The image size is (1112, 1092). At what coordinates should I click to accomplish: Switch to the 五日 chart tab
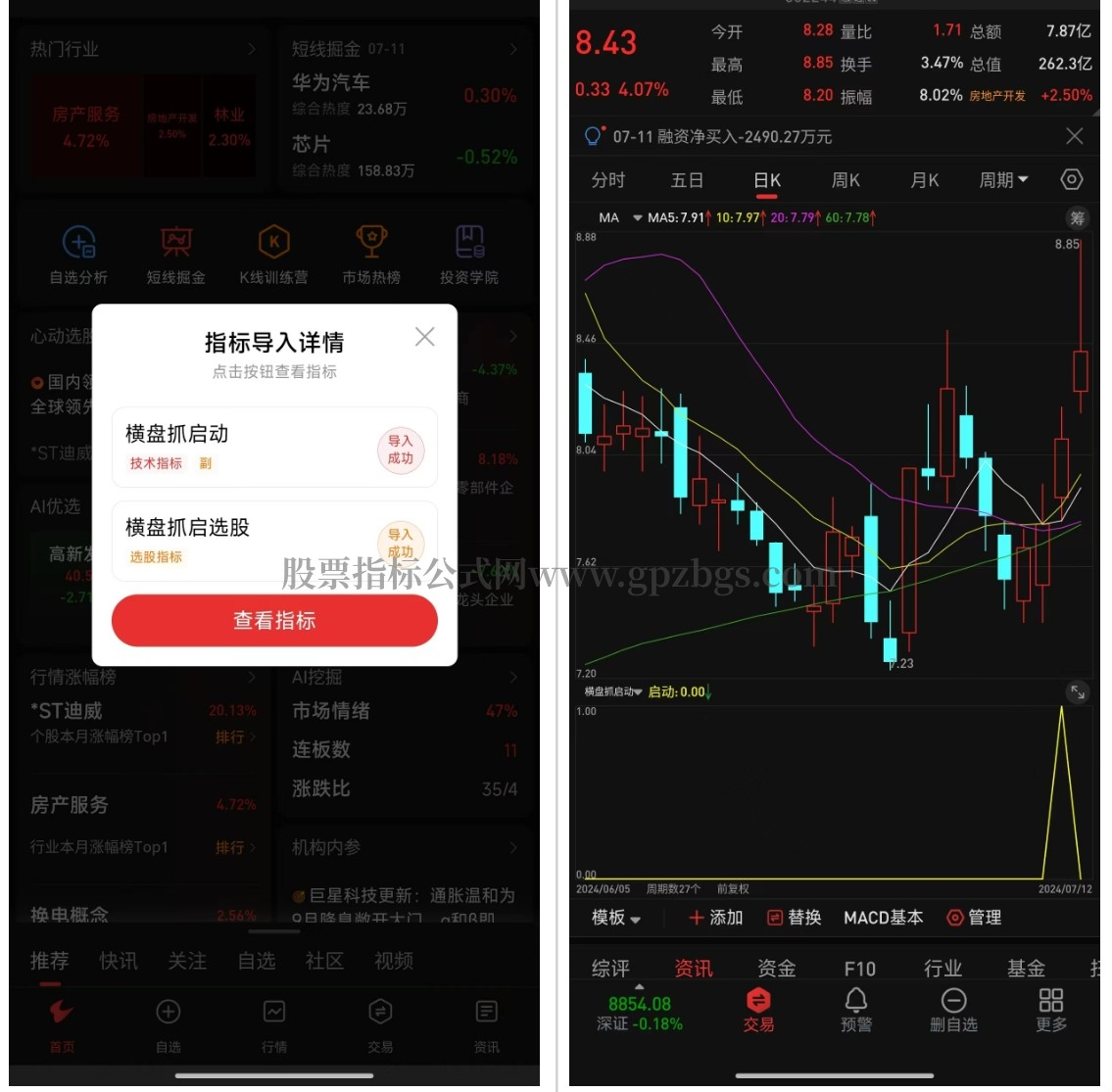(x=687, y=180)
